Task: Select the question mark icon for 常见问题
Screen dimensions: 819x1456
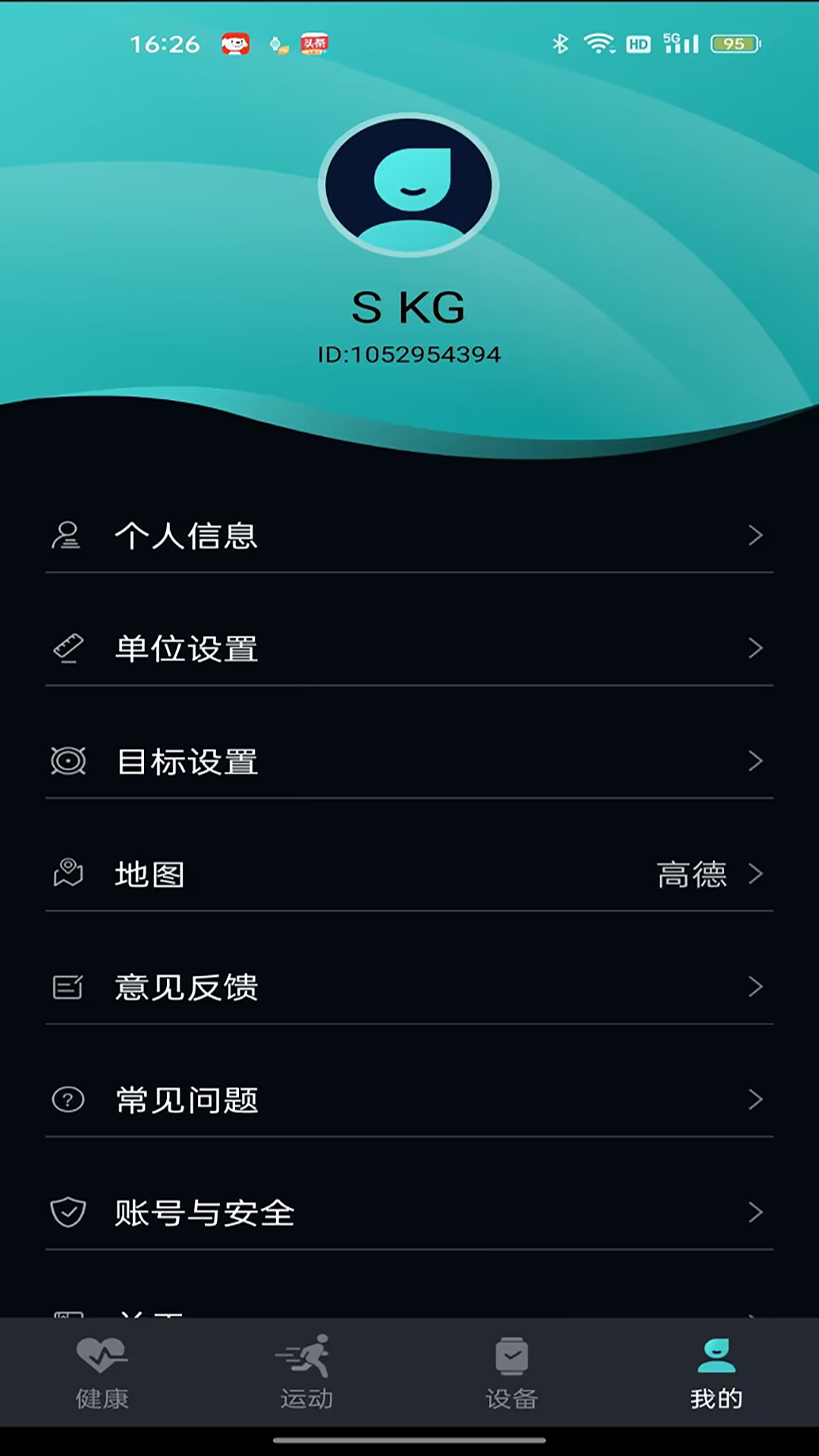Action: click(68, 1100)
